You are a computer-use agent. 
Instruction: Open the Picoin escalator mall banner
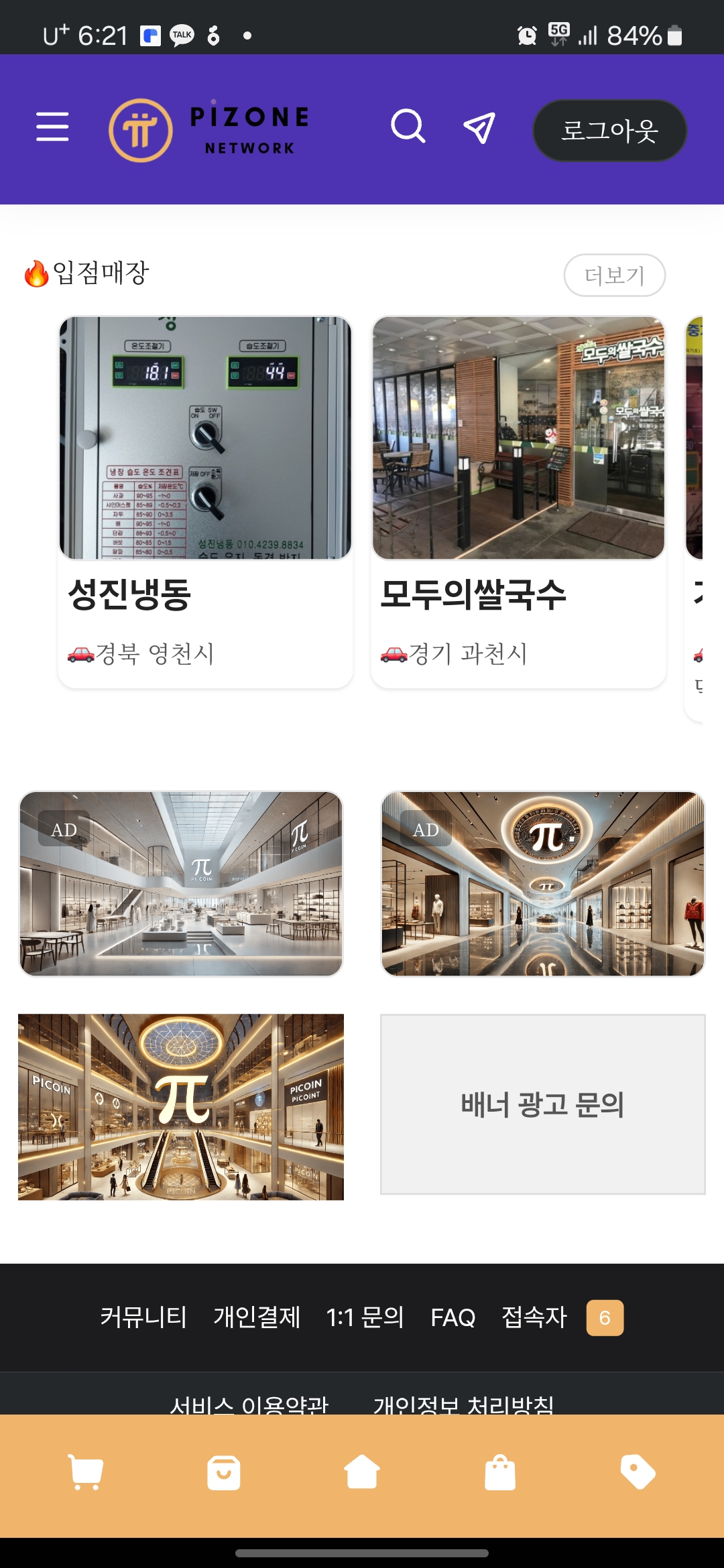181,1106
